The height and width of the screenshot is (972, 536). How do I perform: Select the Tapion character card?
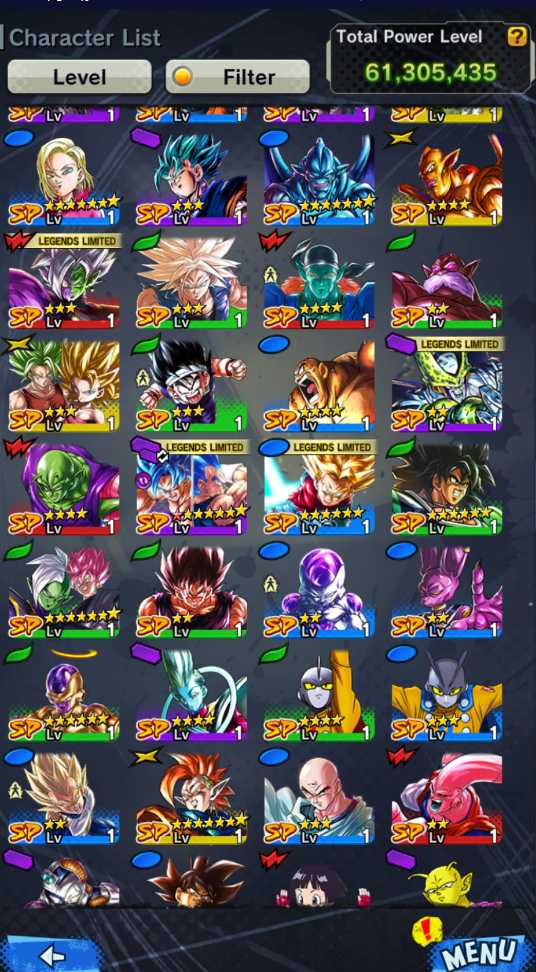tap(191, 798)
